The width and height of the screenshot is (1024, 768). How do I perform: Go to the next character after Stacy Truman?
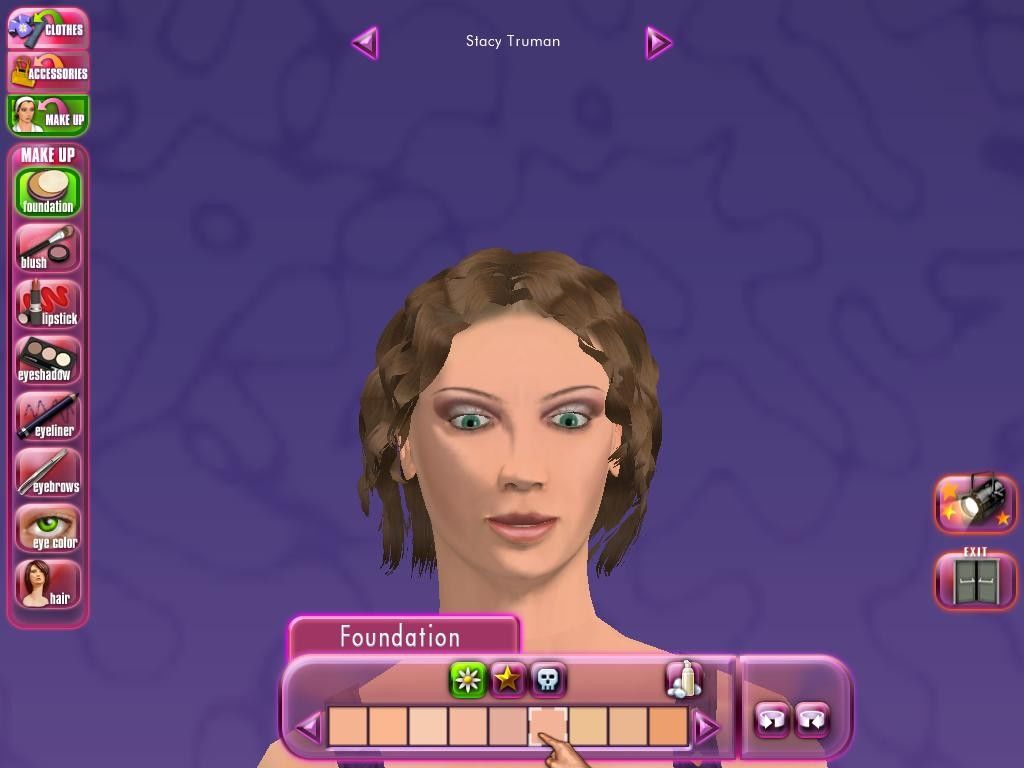point(658,43)
